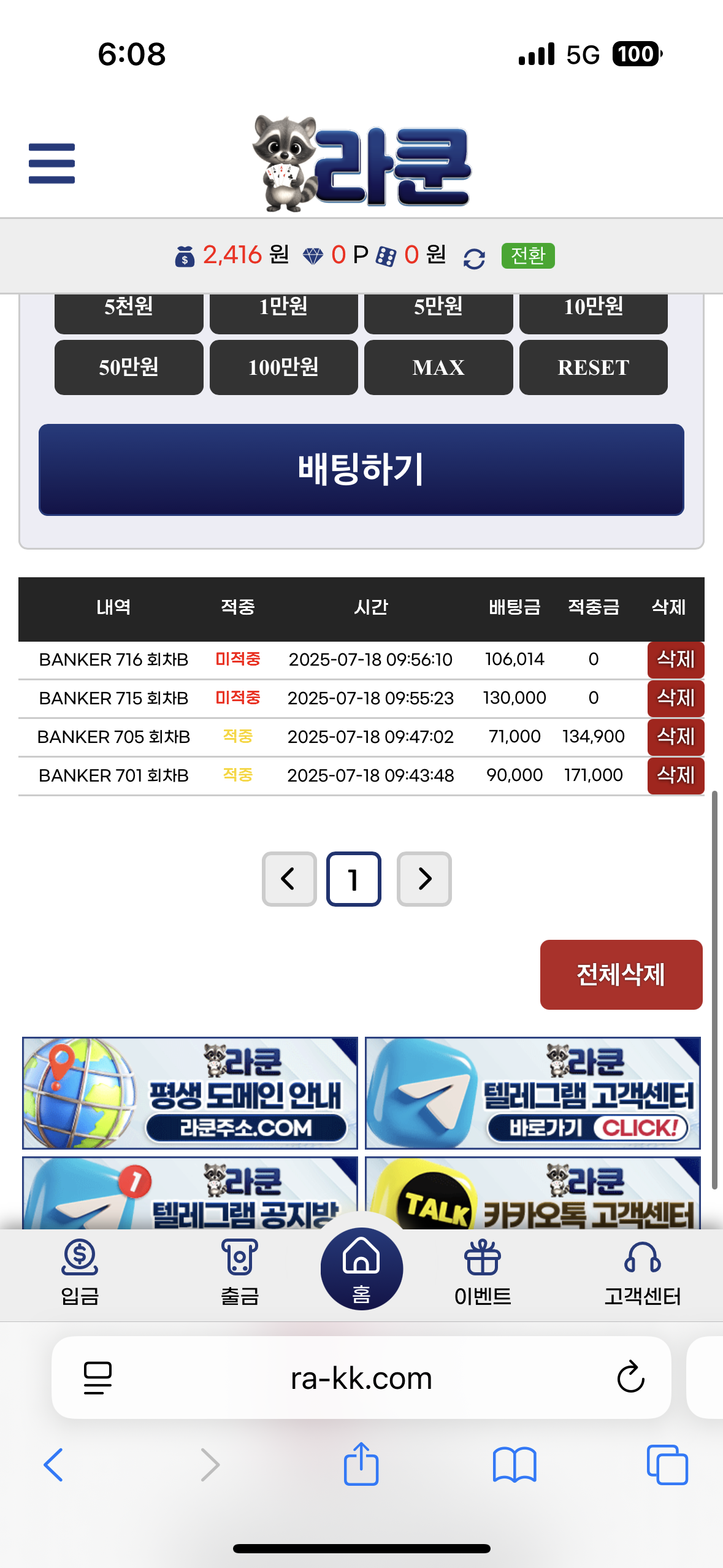Viewport: 723px width, 1568px height.
Task: Open the 입금 deposit tab
Action: (x=80, y=1272)
